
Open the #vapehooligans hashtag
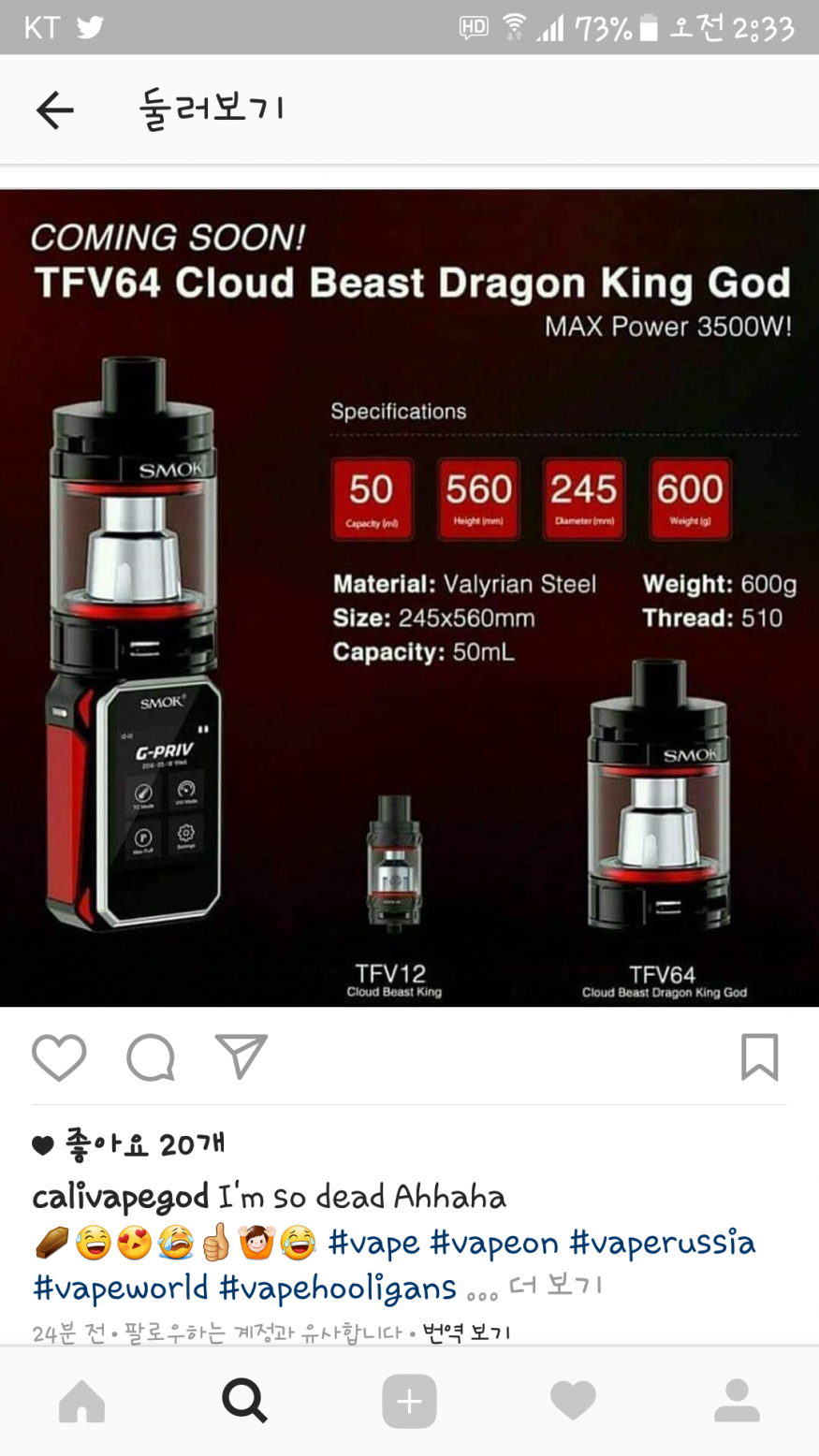[337, 1289]
